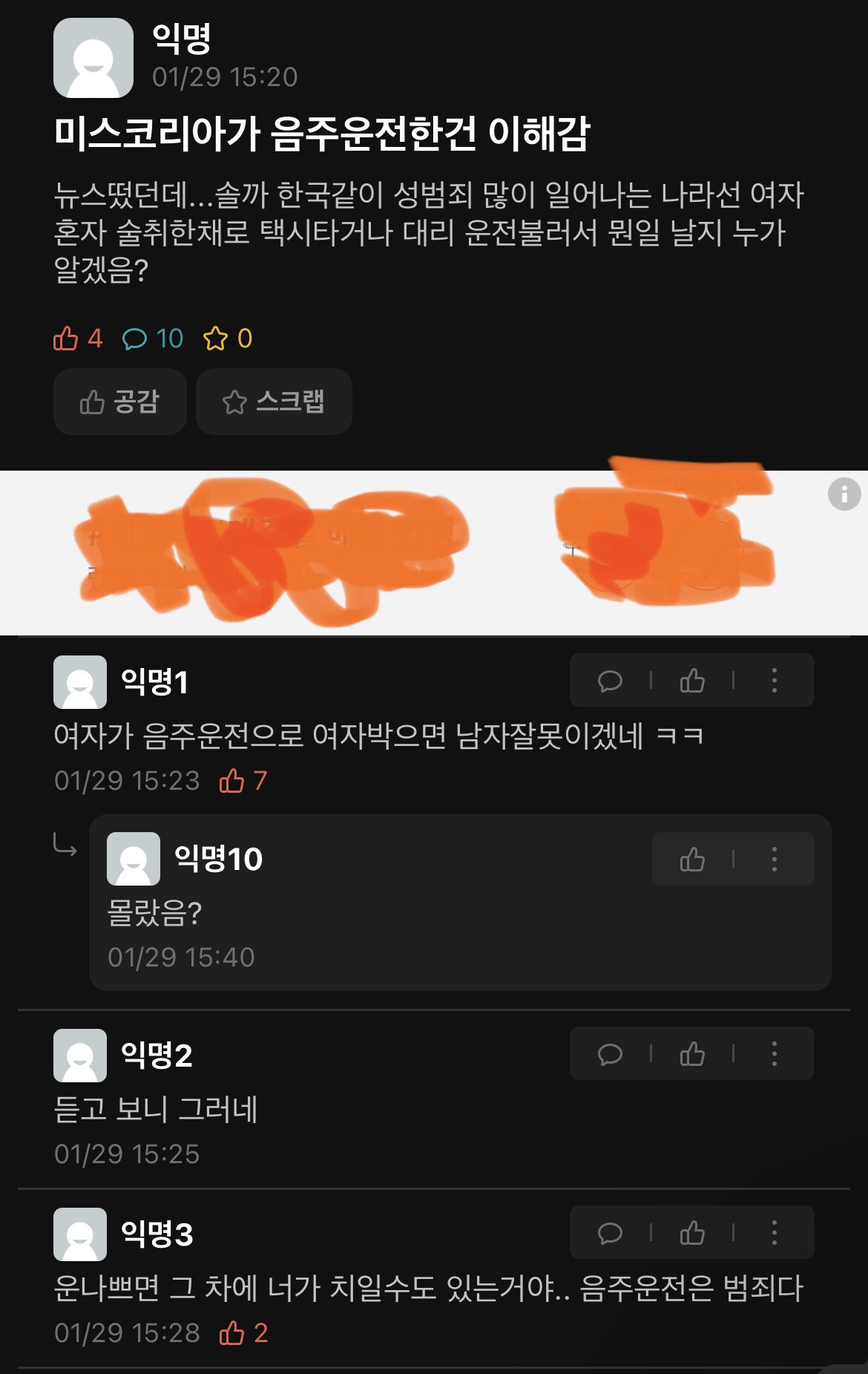Open more options on 익명10's reply
The height and width of the screenshot is (1374, 868).
[x=775, y=860]
